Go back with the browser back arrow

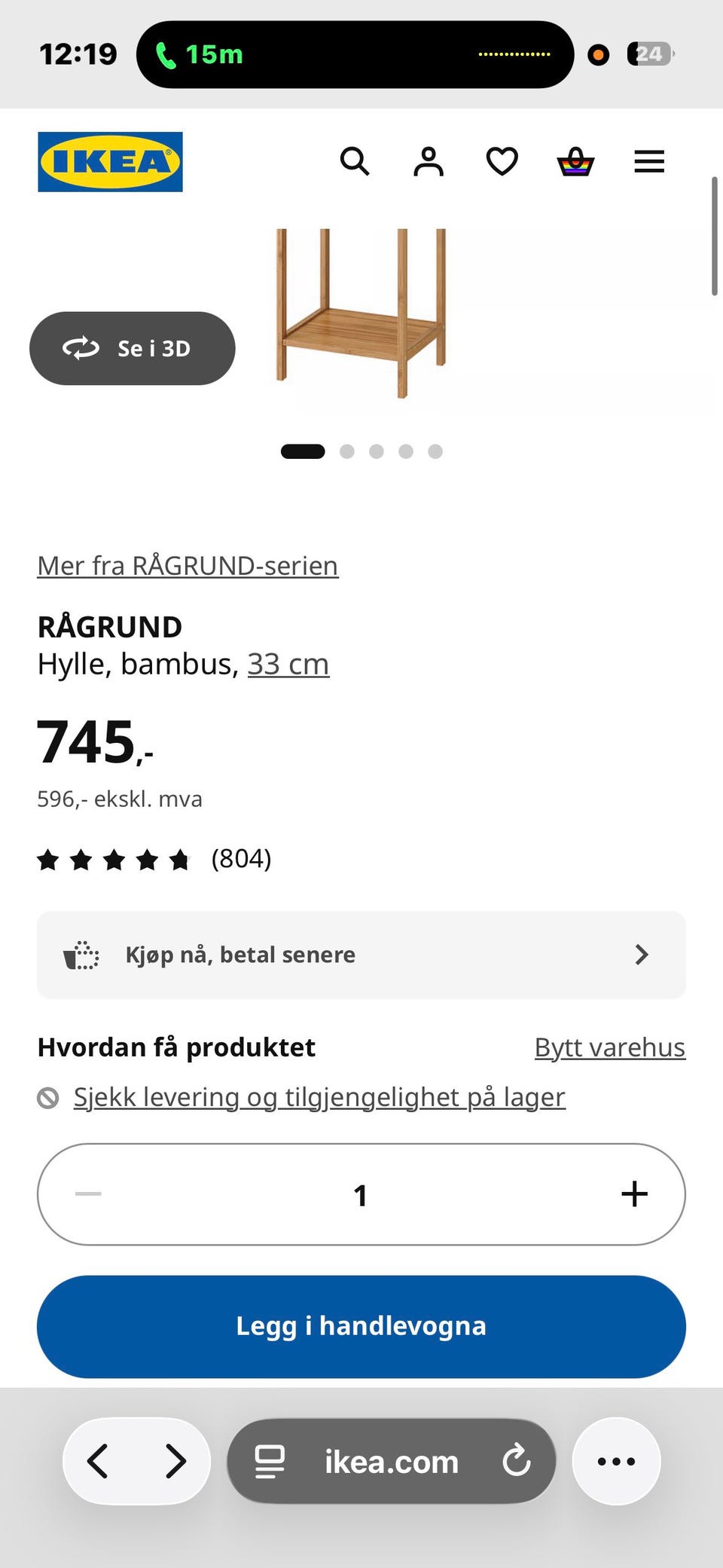coord(98,1461)
